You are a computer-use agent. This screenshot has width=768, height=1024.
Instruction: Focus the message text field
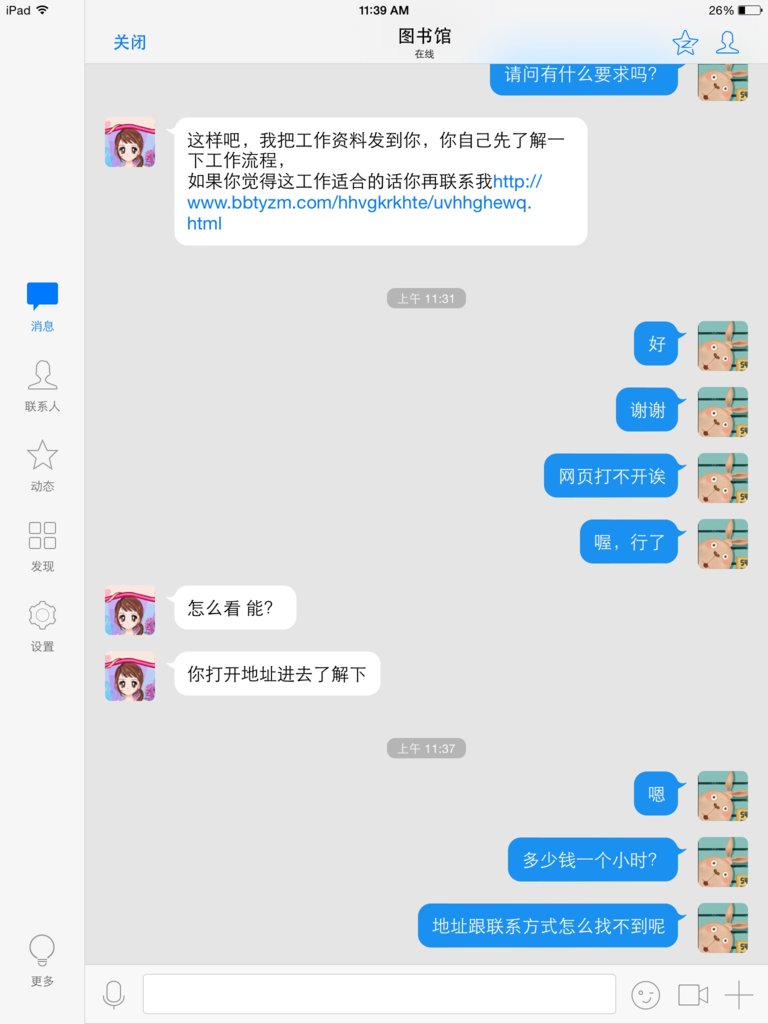pos(379,994)
